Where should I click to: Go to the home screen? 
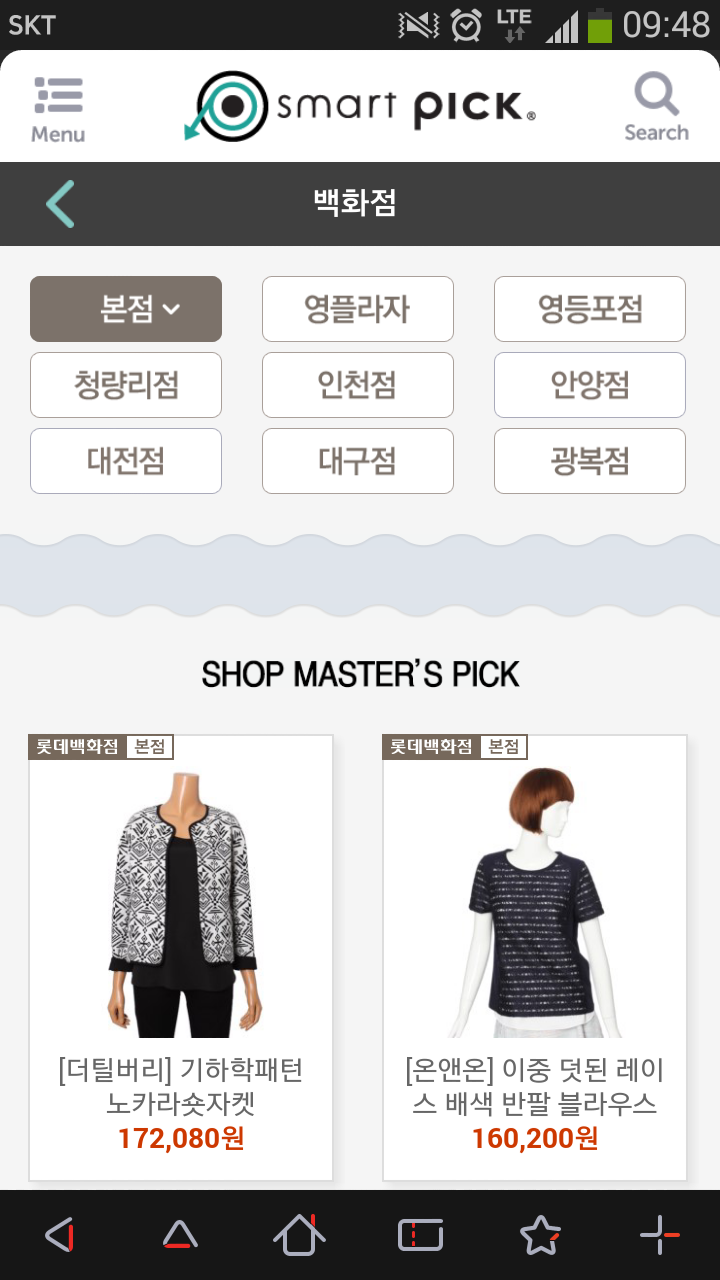[x=300, y=1236]
